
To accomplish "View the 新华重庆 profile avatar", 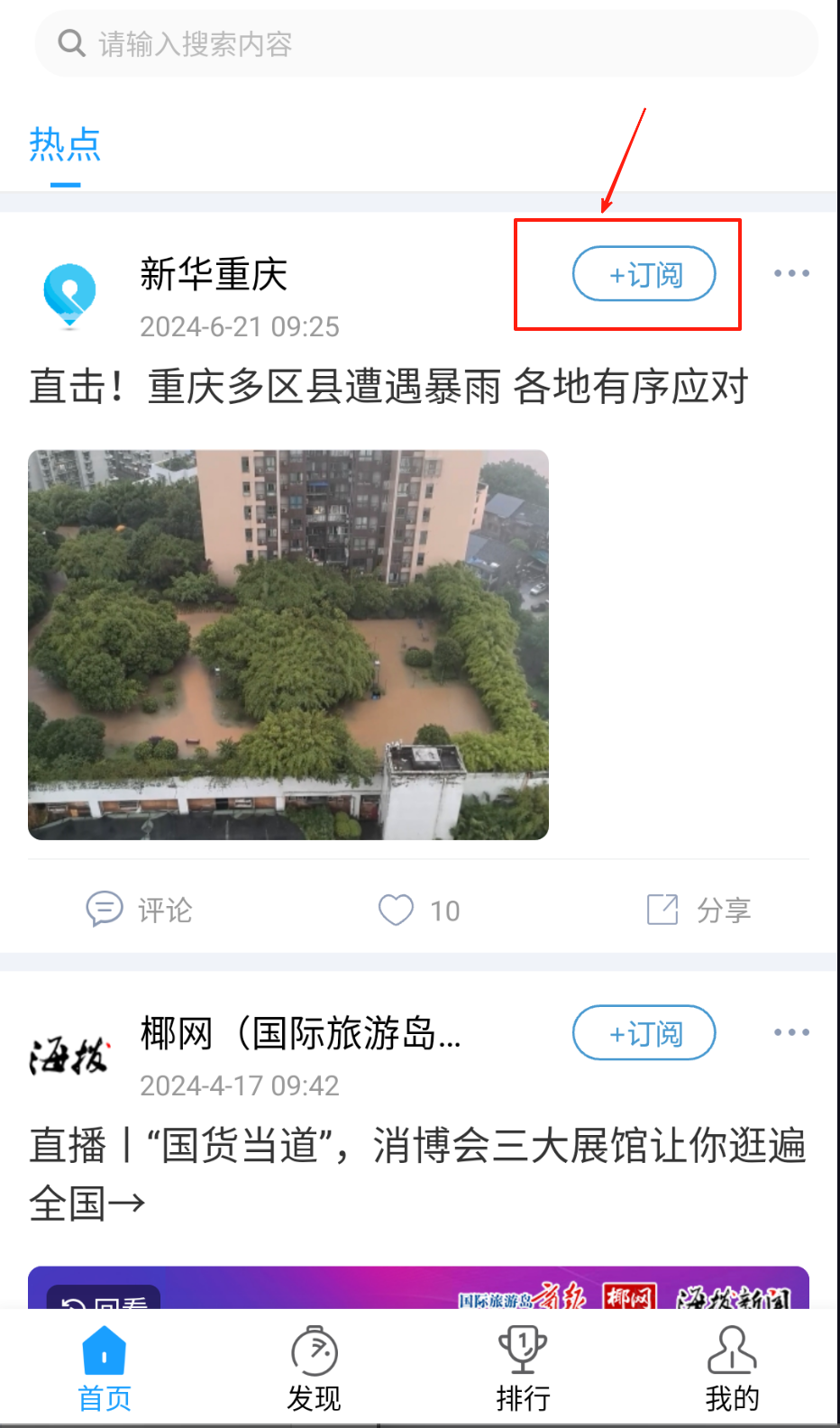I will 70,294.
